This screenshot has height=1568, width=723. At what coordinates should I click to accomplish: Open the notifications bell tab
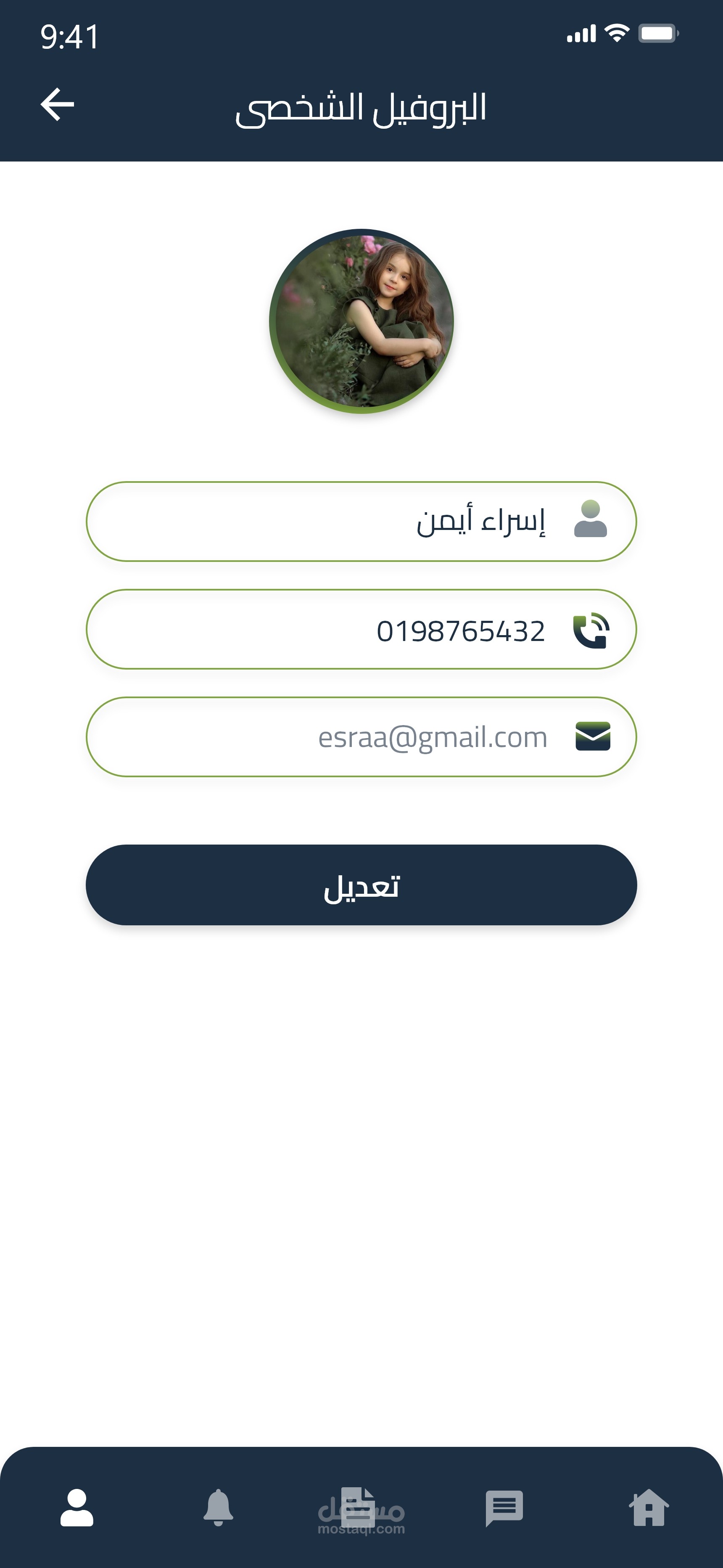(219, 1508)
